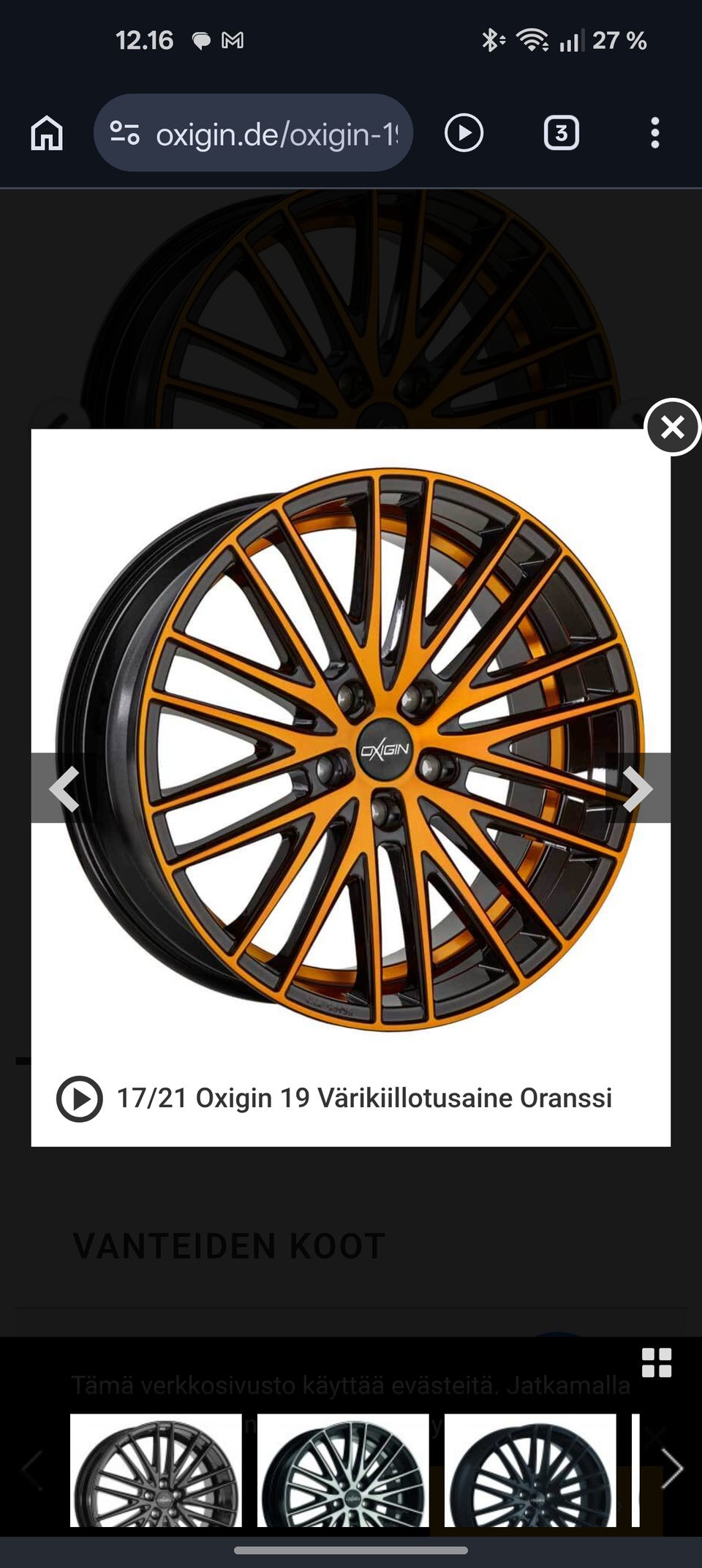Open the Chrome home page icon
This screenshot has height=1568, width=702.
coord(45,133)
